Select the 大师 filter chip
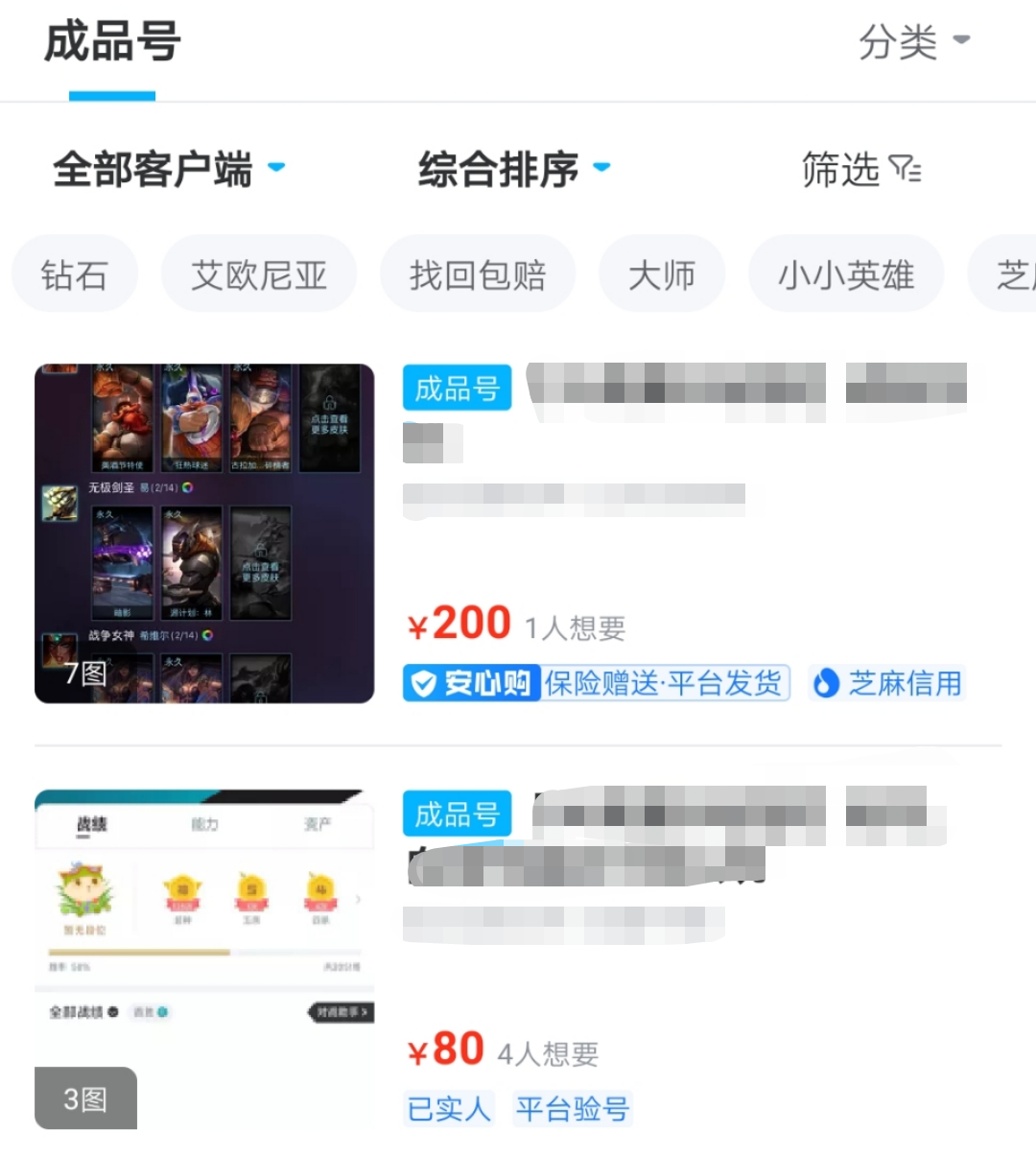 point(661,275)
